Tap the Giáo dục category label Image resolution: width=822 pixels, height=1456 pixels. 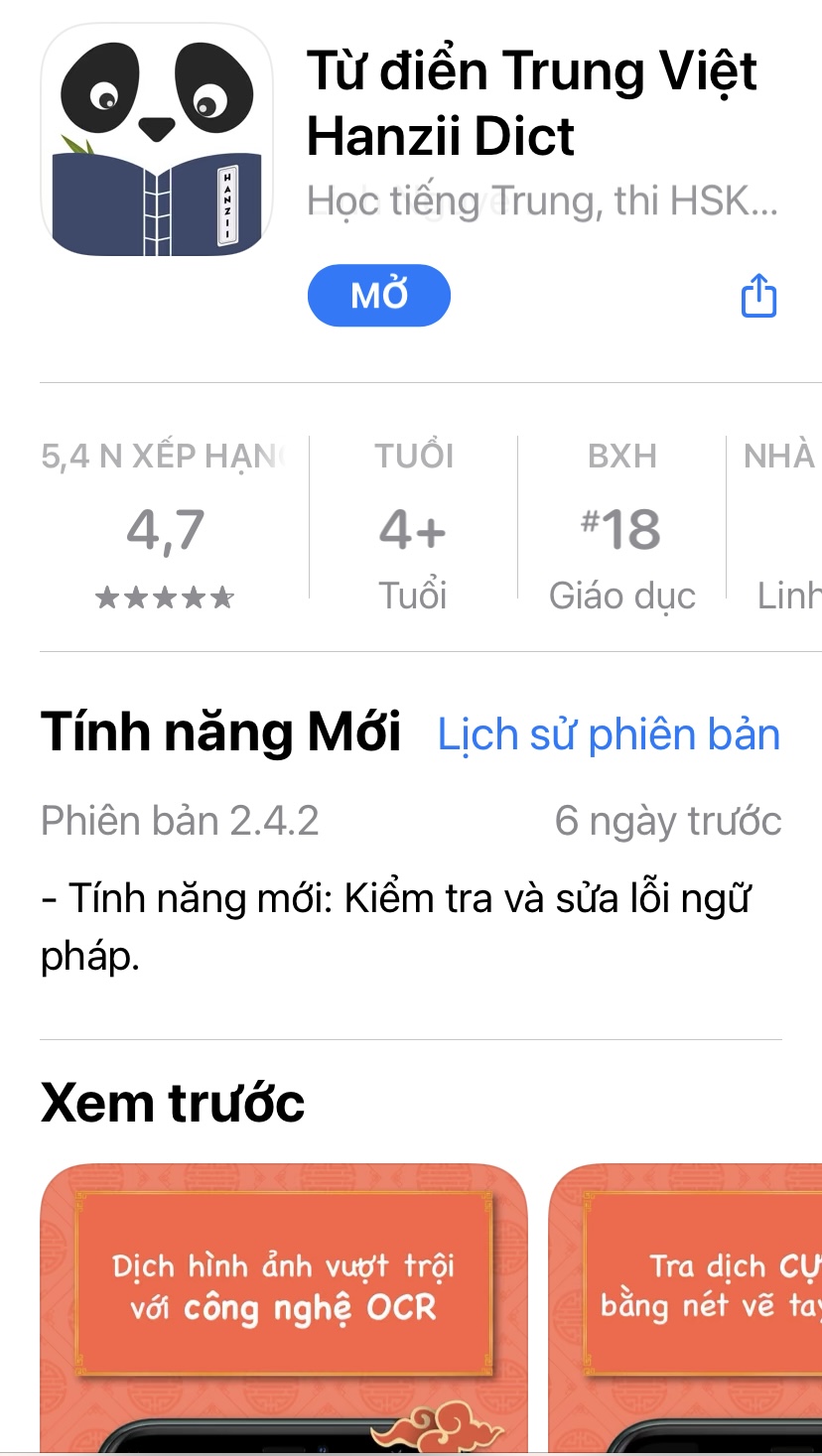[622, 595]
